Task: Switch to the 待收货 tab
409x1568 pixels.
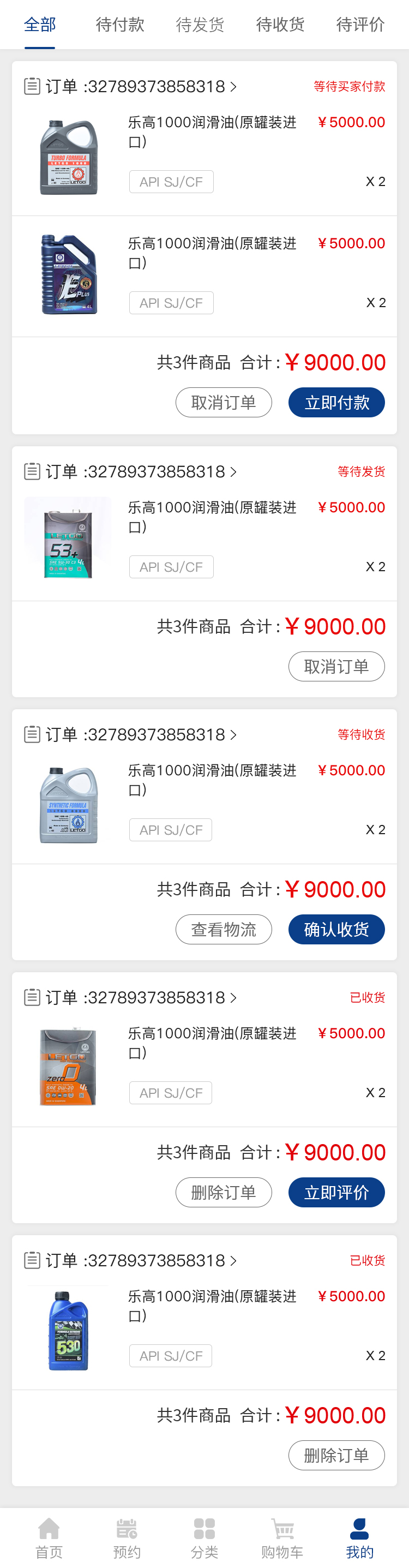Action: 280,25
